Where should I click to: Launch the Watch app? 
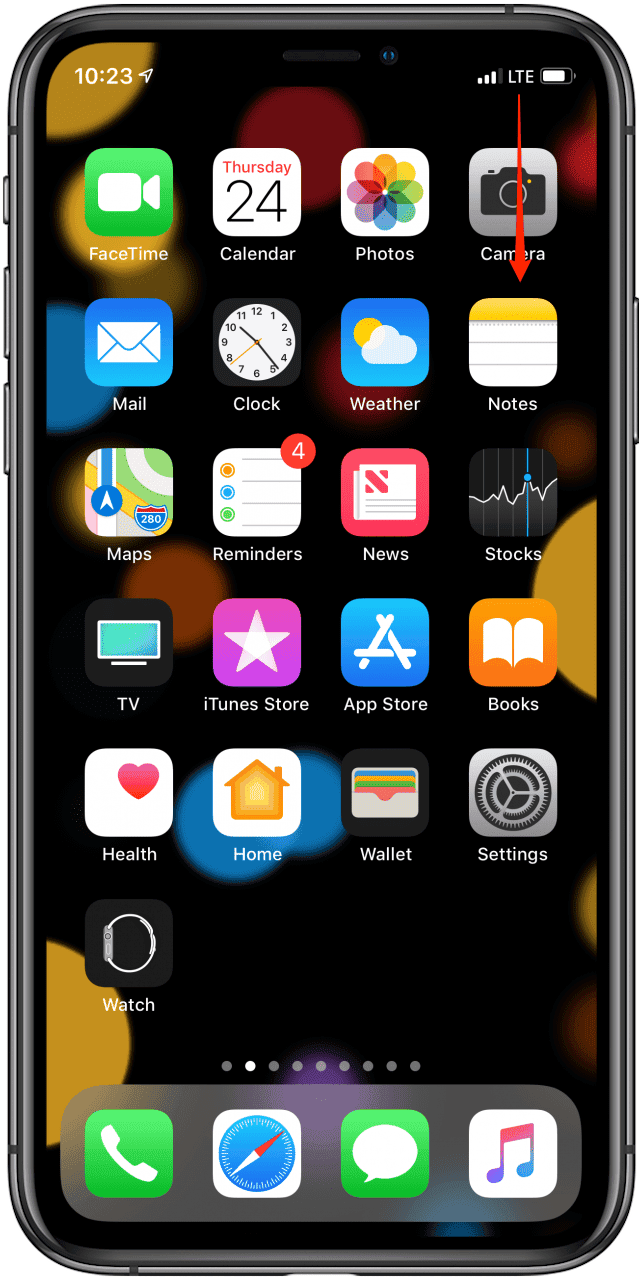point(129,942)
